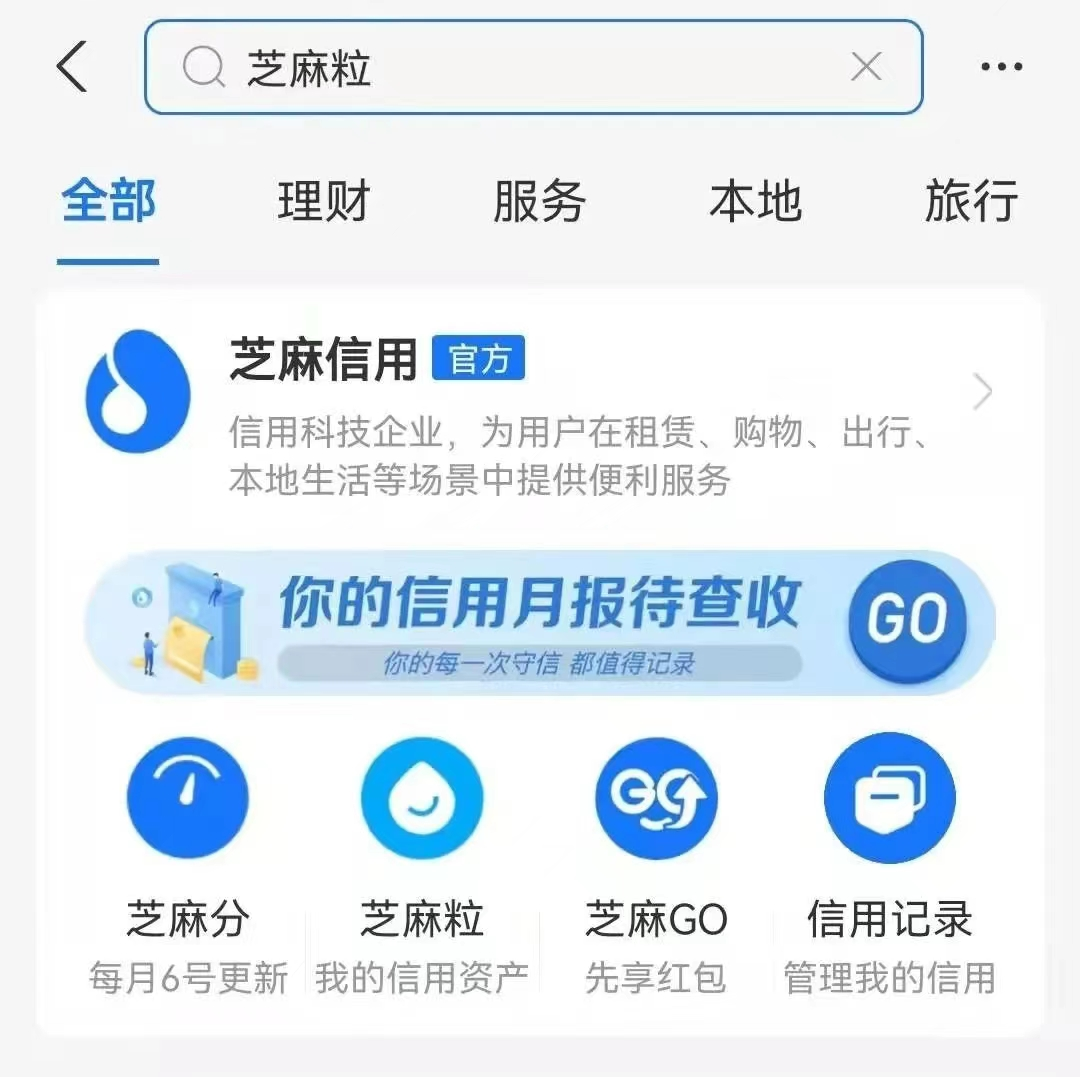
Task: Switch to the 理财 tab
Action: tap(323, 202)
